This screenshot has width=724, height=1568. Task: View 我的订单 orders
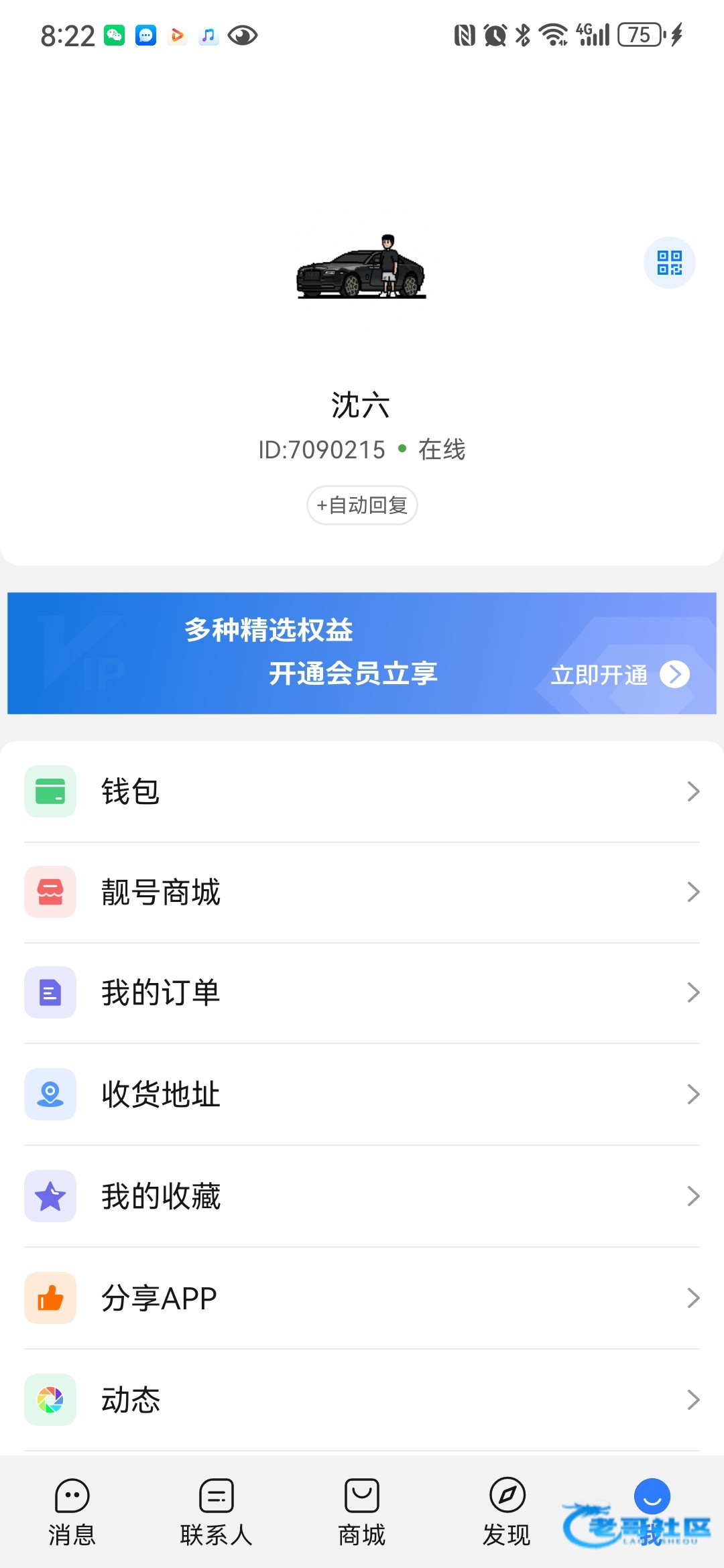362,992
